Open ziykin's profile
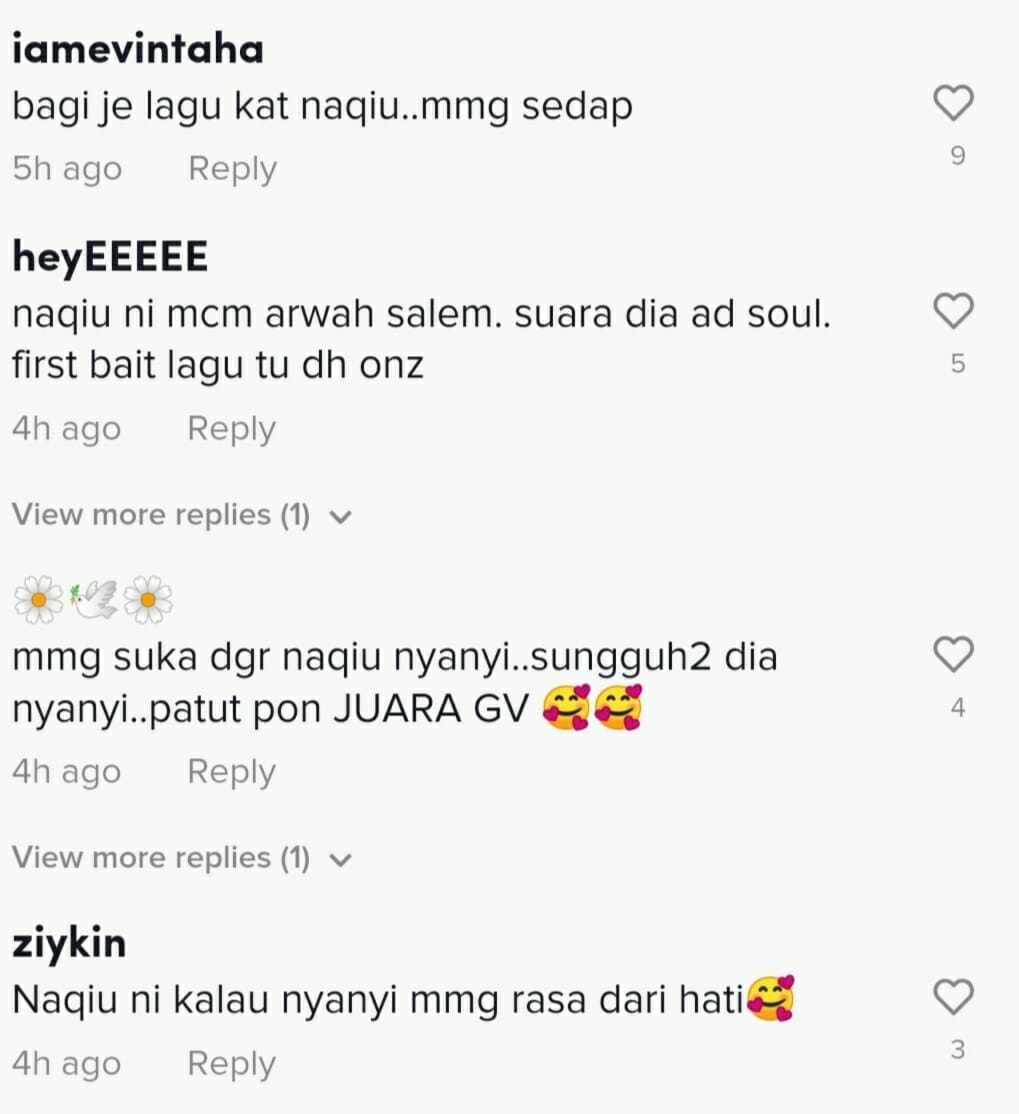 coord(69,943)
